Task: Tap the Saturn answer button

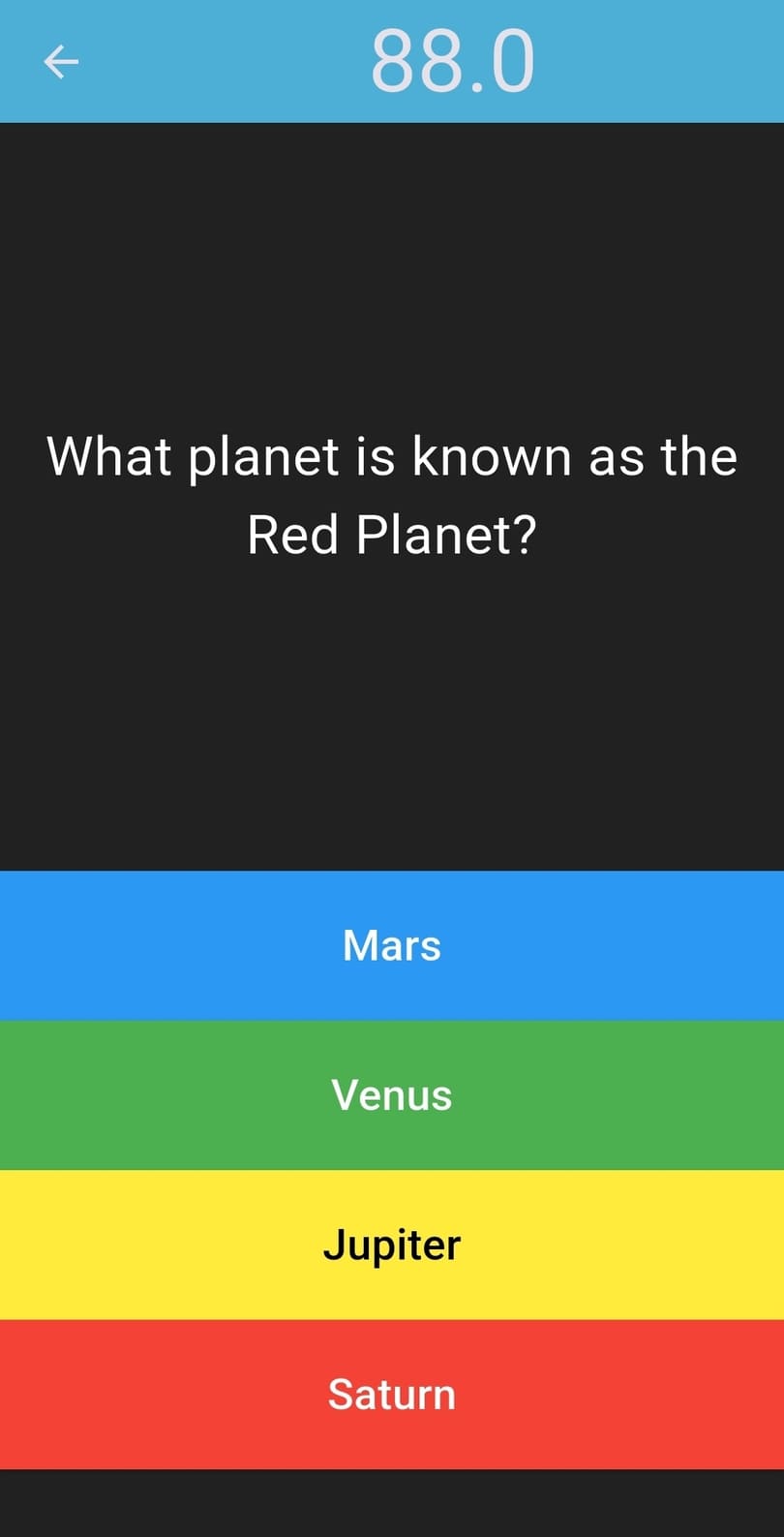Action: (392, 1394)
